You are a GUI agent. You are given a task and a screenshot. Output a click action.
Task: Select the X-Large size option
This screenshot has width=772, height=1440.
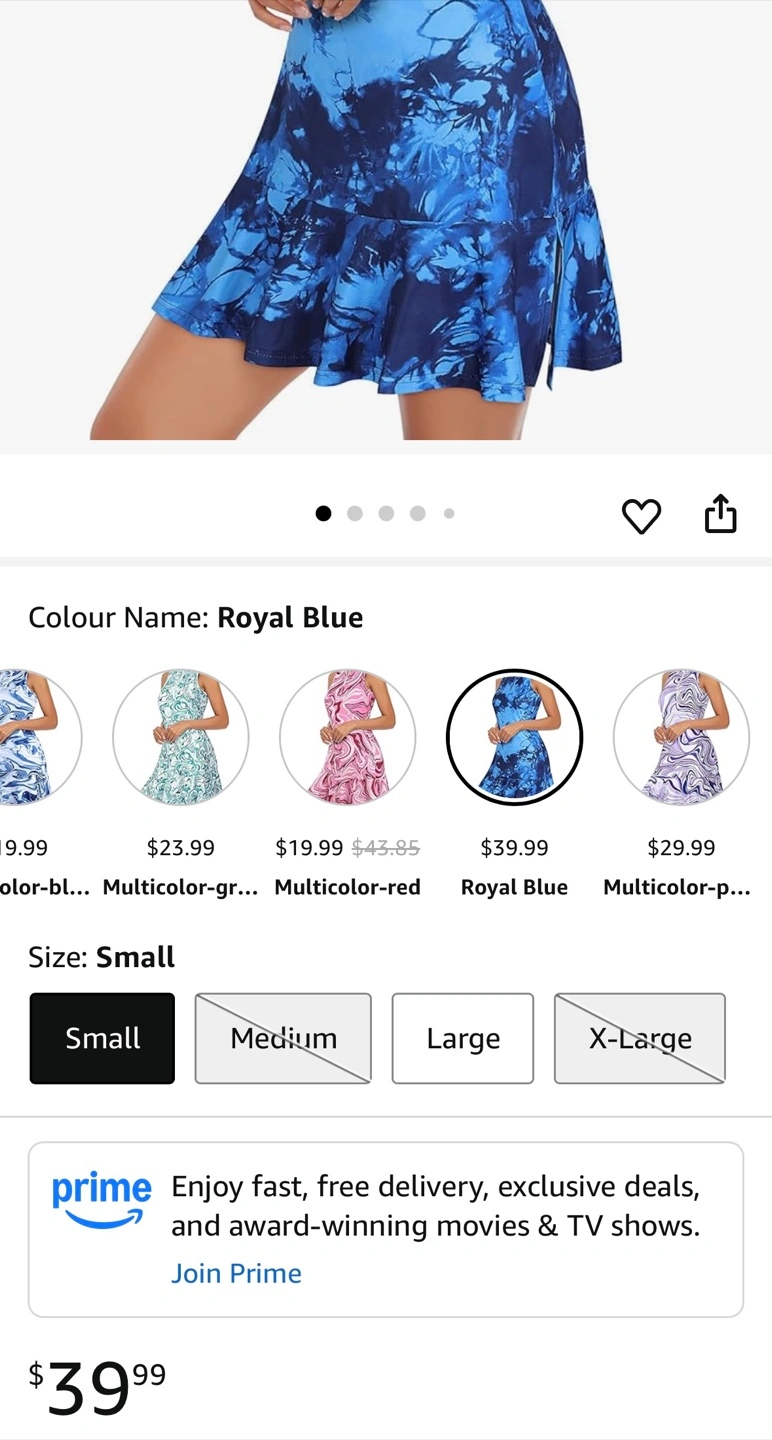[640, 1038]
